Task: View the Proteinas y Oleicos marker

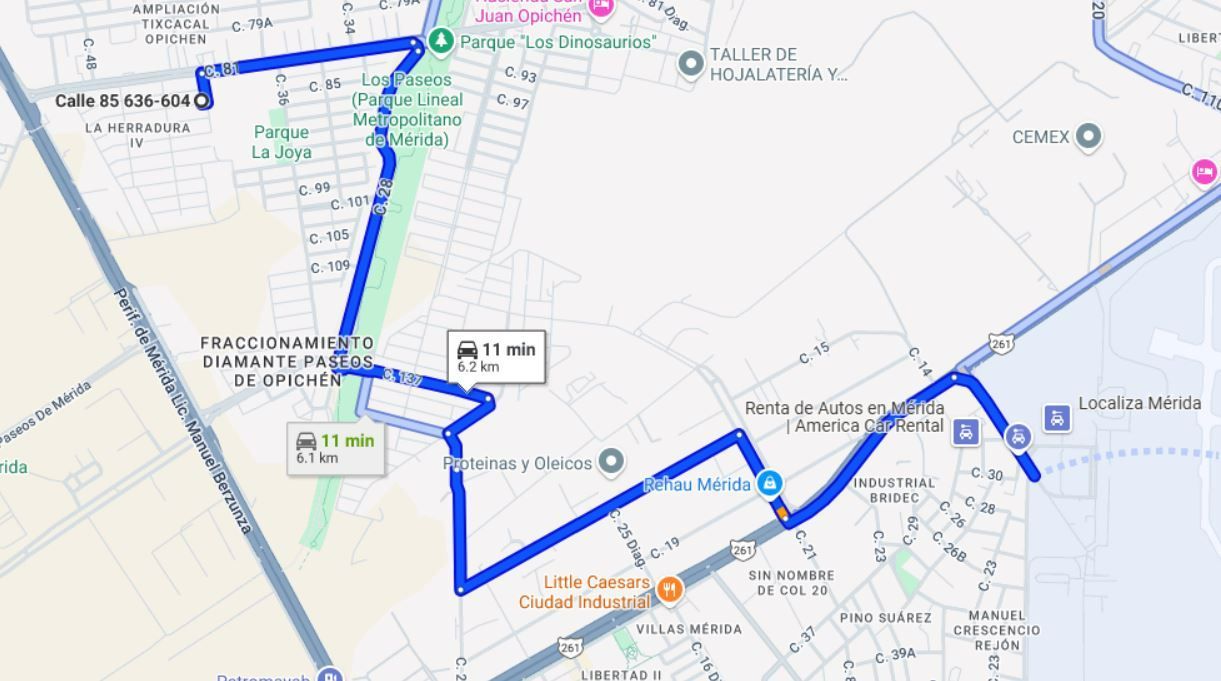Action: tap(610, 462)
